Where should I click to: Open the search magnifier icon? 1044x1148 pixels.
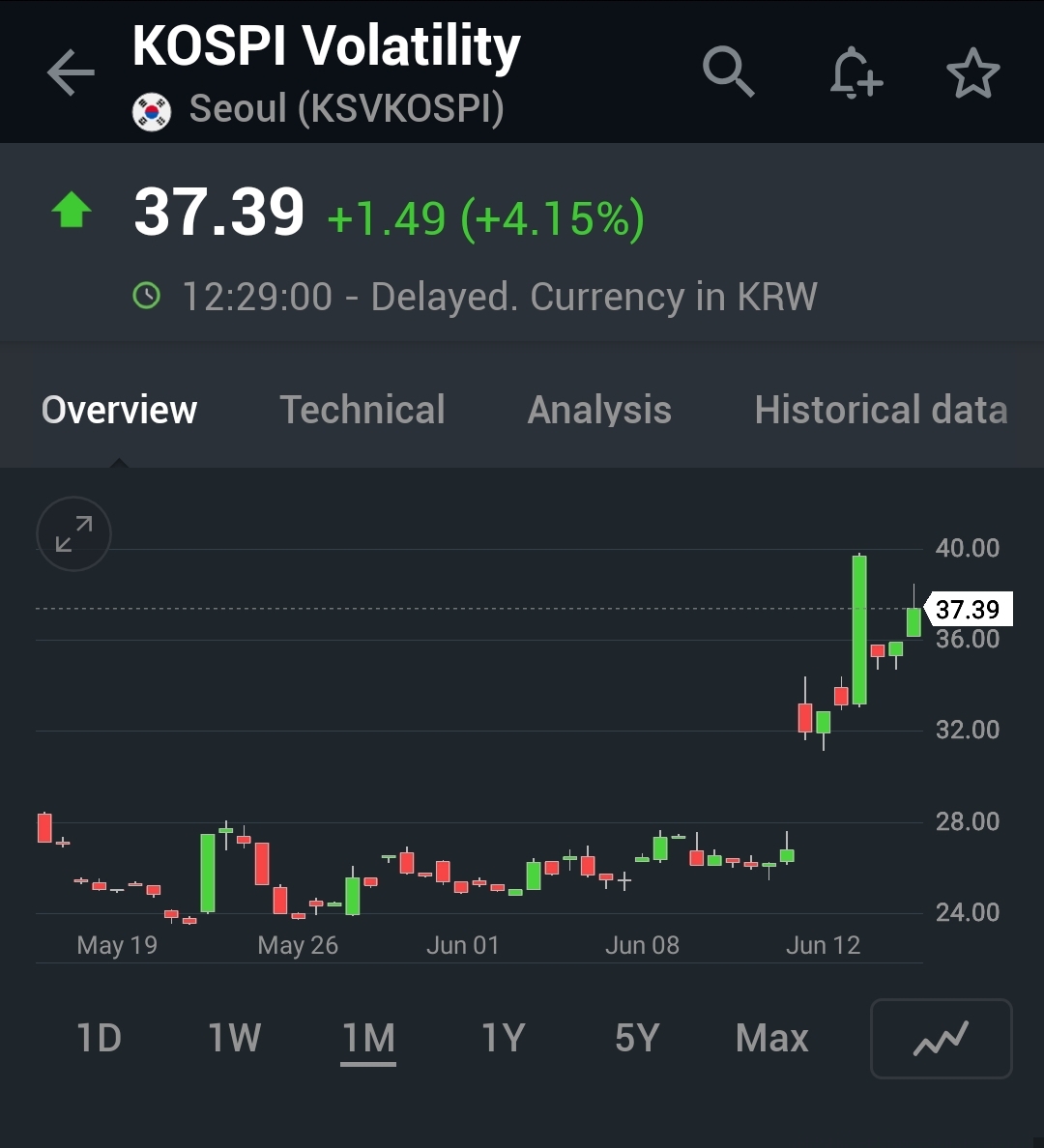tap(728, 72)
